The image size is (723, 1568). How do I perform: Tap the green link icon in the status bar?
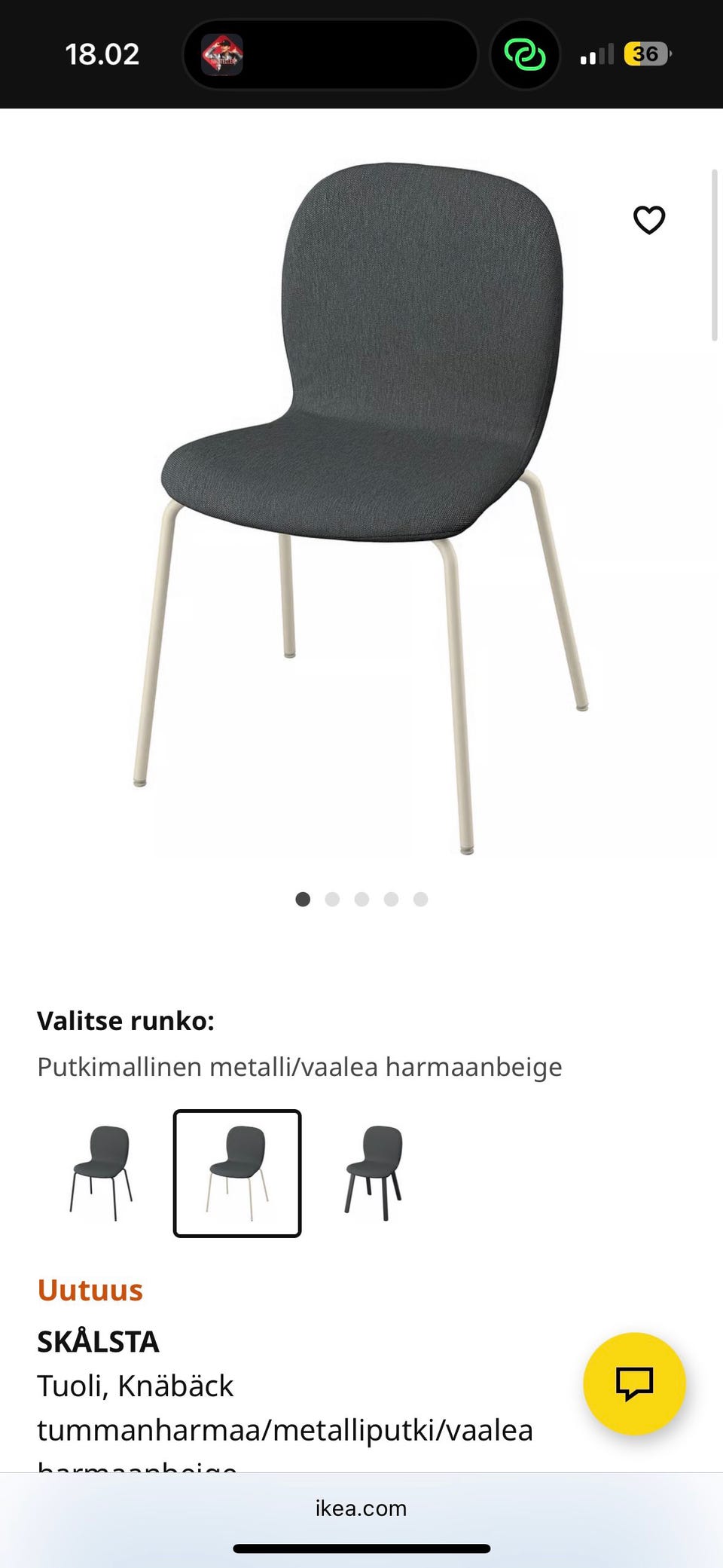[525, 53]
